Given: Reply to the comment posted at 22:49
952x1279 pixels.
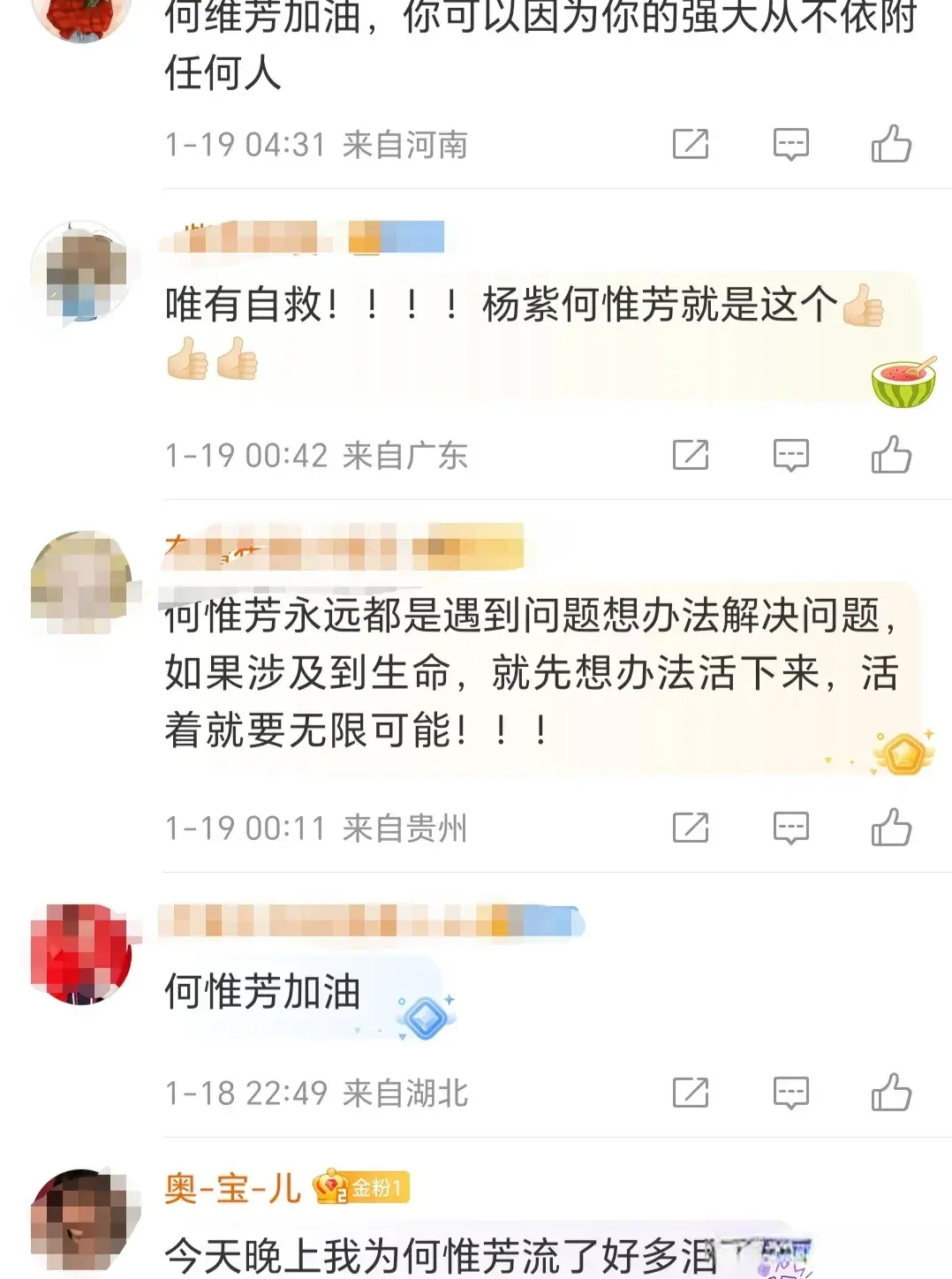Looking at the screenshot, I should coord(790,1093).
